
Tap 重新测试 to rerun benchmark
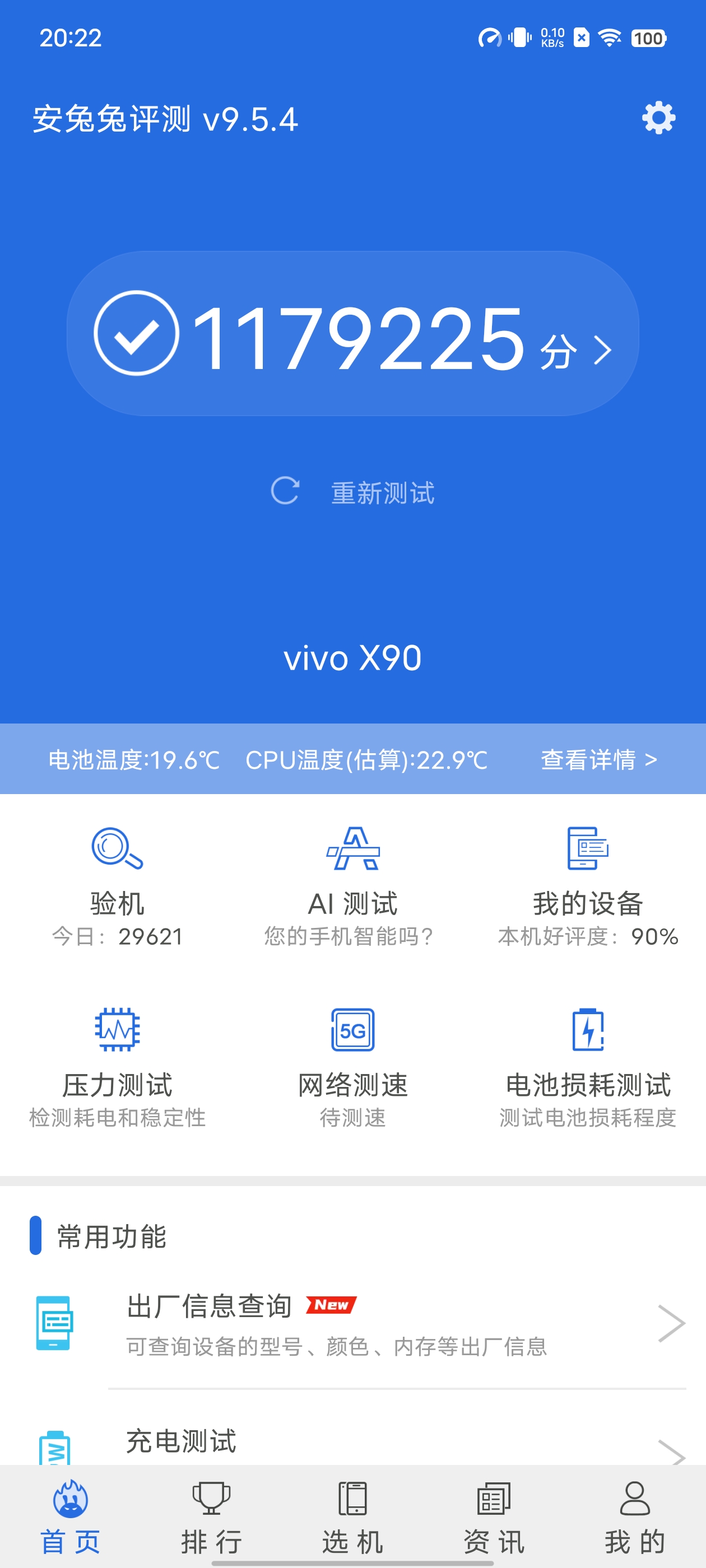[x=383, y=494]
